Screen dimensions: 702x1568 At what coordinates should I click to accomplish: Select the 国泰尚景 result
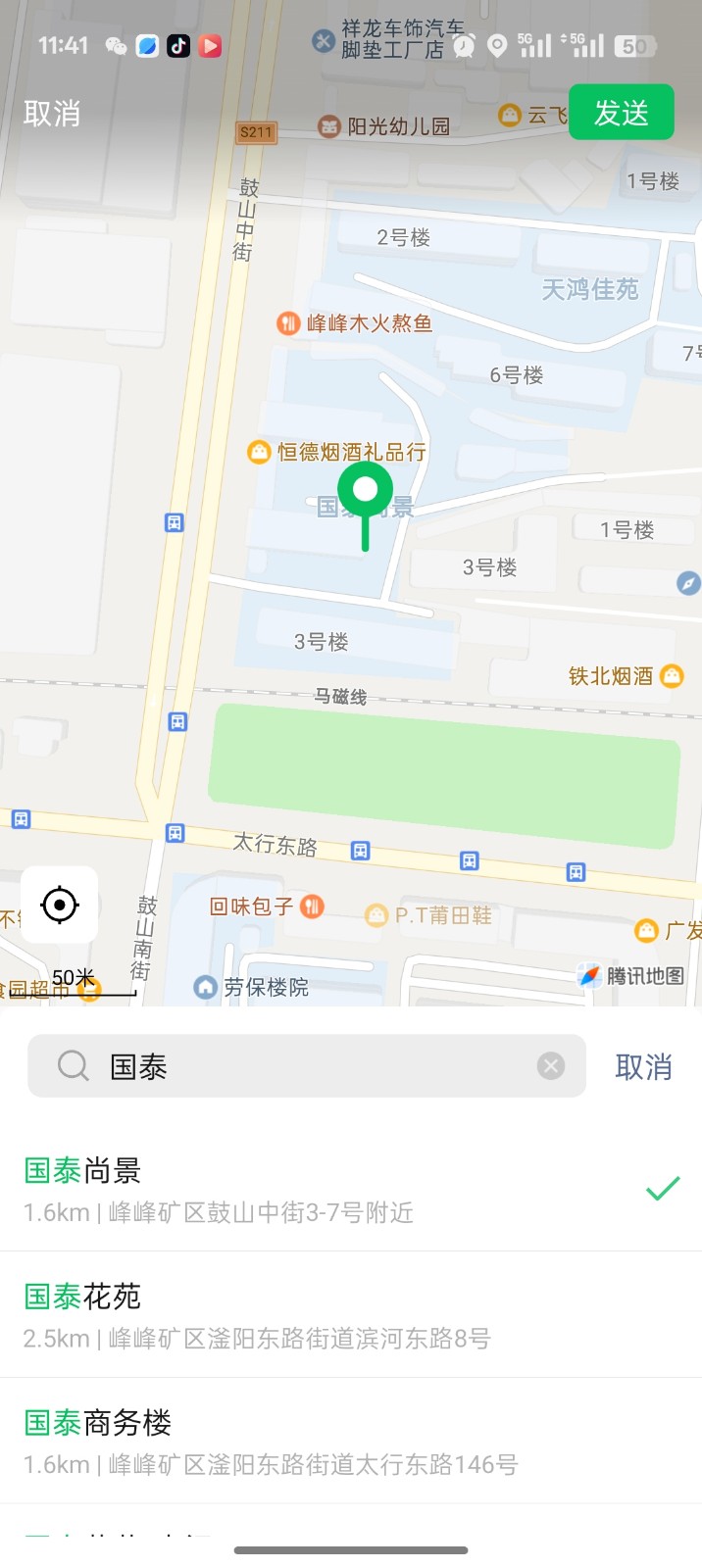click(x=294, y=1189)
